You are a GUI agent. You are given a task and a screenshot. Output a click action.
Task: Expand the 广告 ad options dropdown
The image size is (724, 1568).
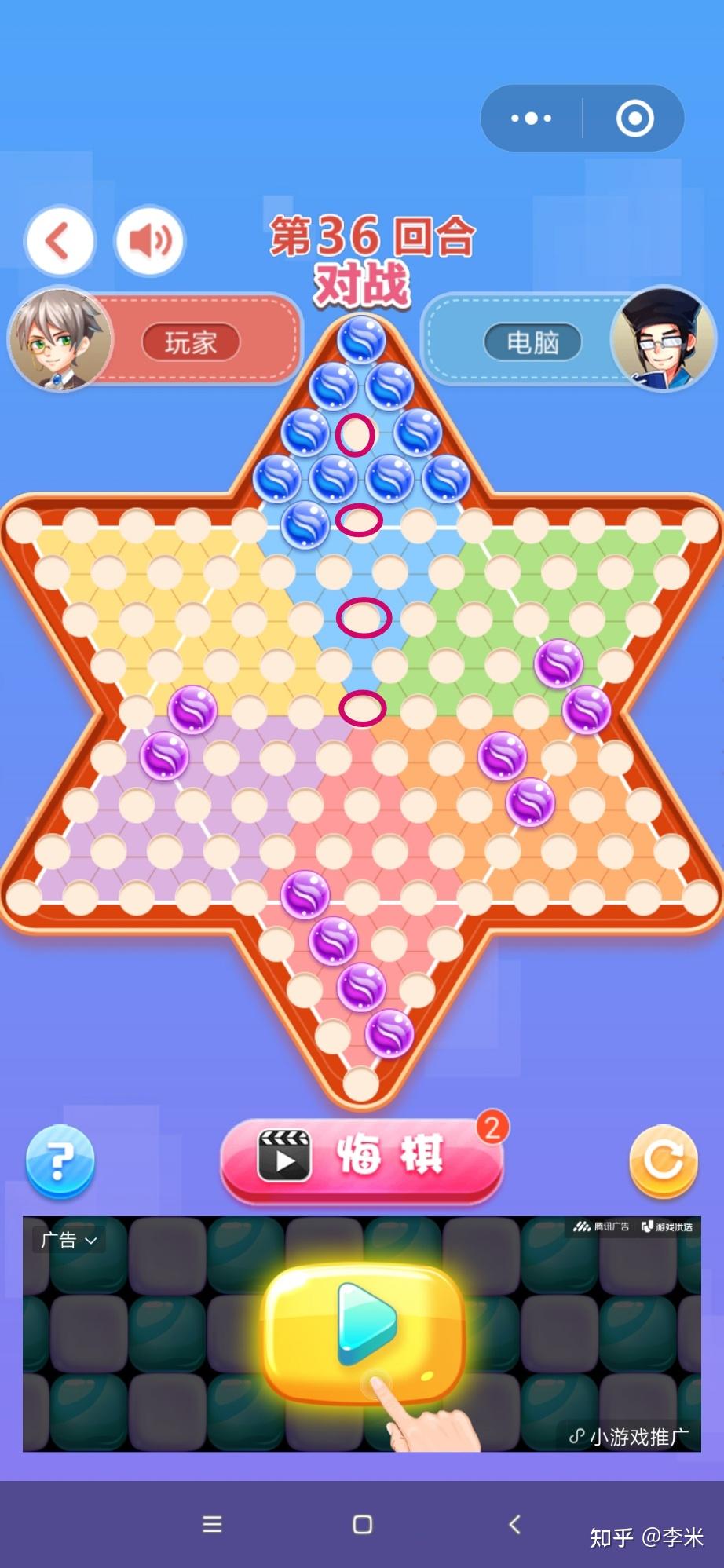tap(68, 1240)
